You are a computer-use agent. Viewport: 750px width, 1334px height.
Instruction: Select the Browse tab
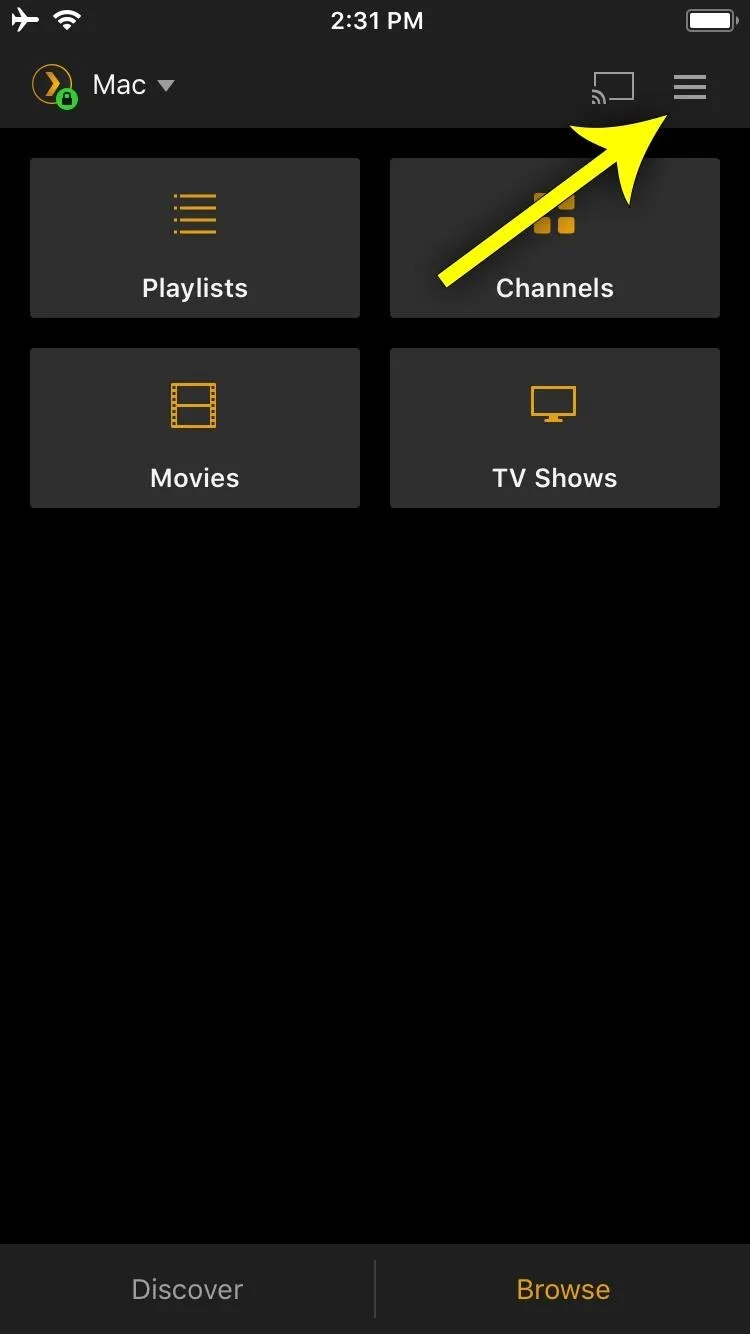coord(563,1289)
